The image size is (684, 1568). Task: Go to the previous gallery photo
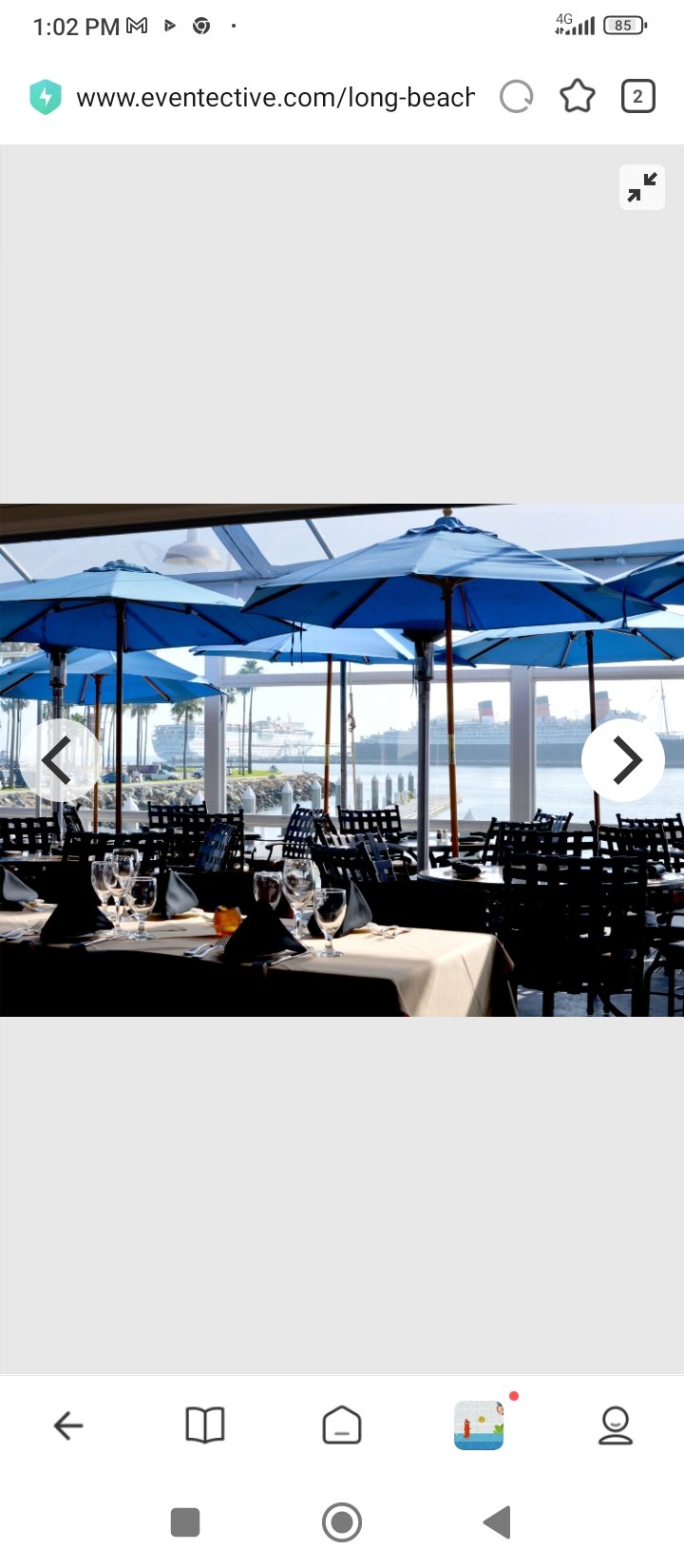(x=60, y=760)
